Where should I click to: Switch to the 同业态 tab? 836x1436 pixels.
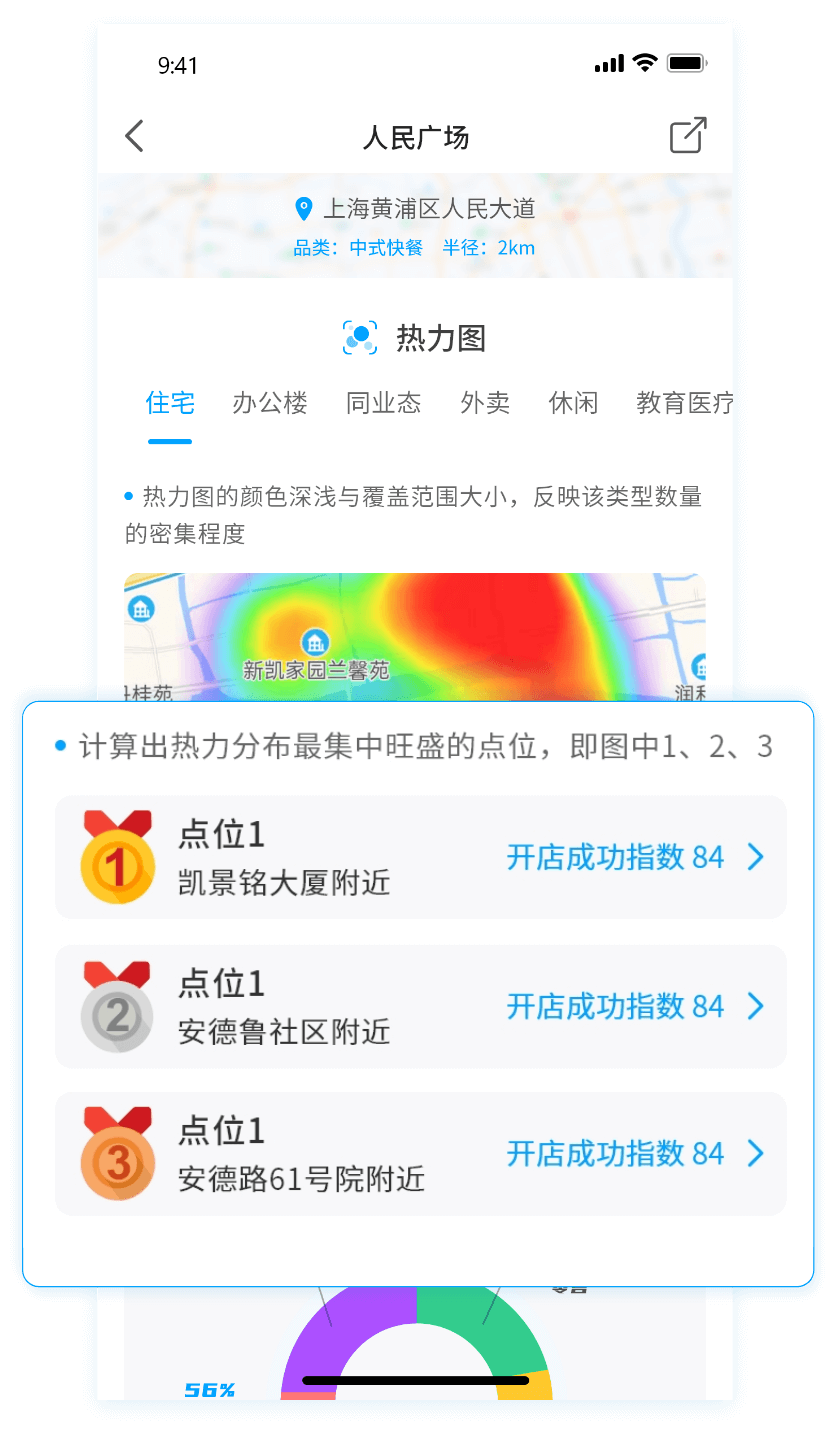click(x=383, y=403)
